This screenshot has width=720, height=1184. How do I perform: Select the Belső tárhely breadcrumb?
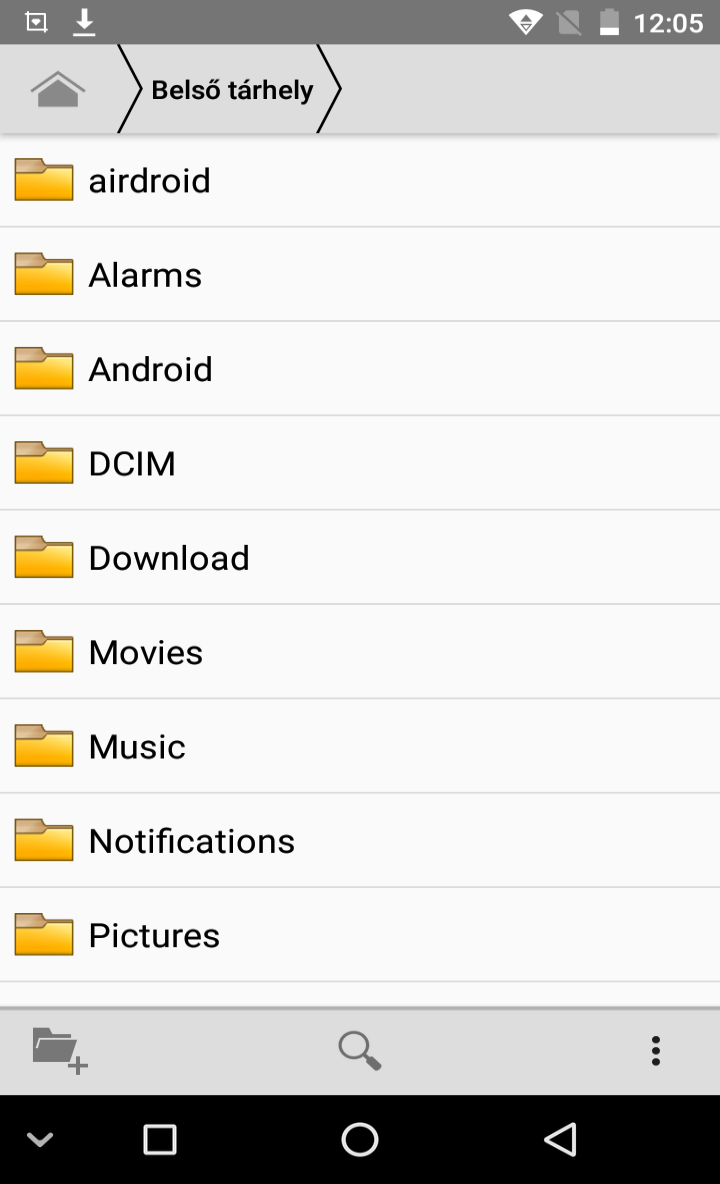[x=232, y=90]
